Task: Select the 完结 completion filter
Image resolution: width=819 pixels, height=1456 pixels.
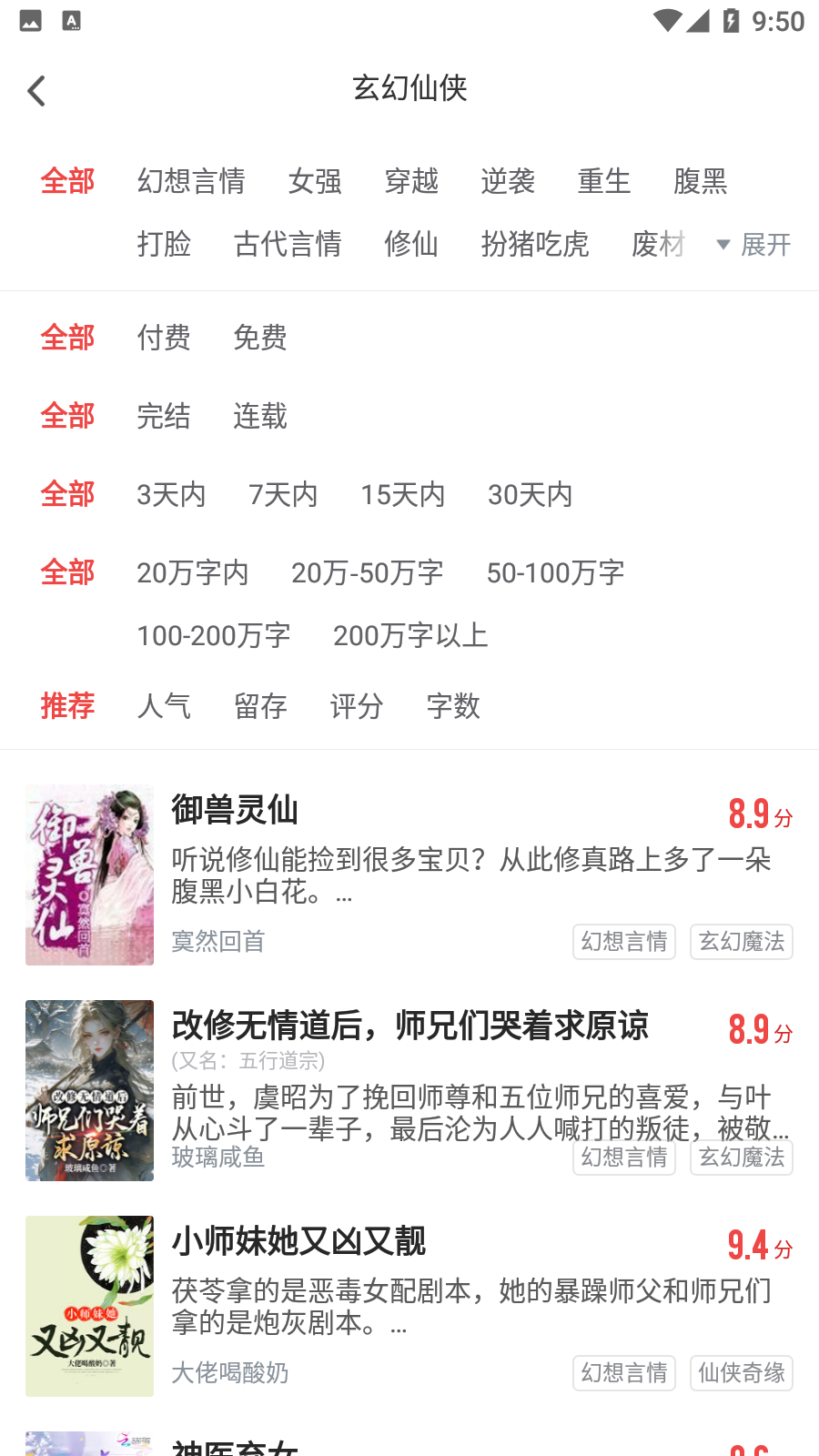Action: [x=164, y=417]
